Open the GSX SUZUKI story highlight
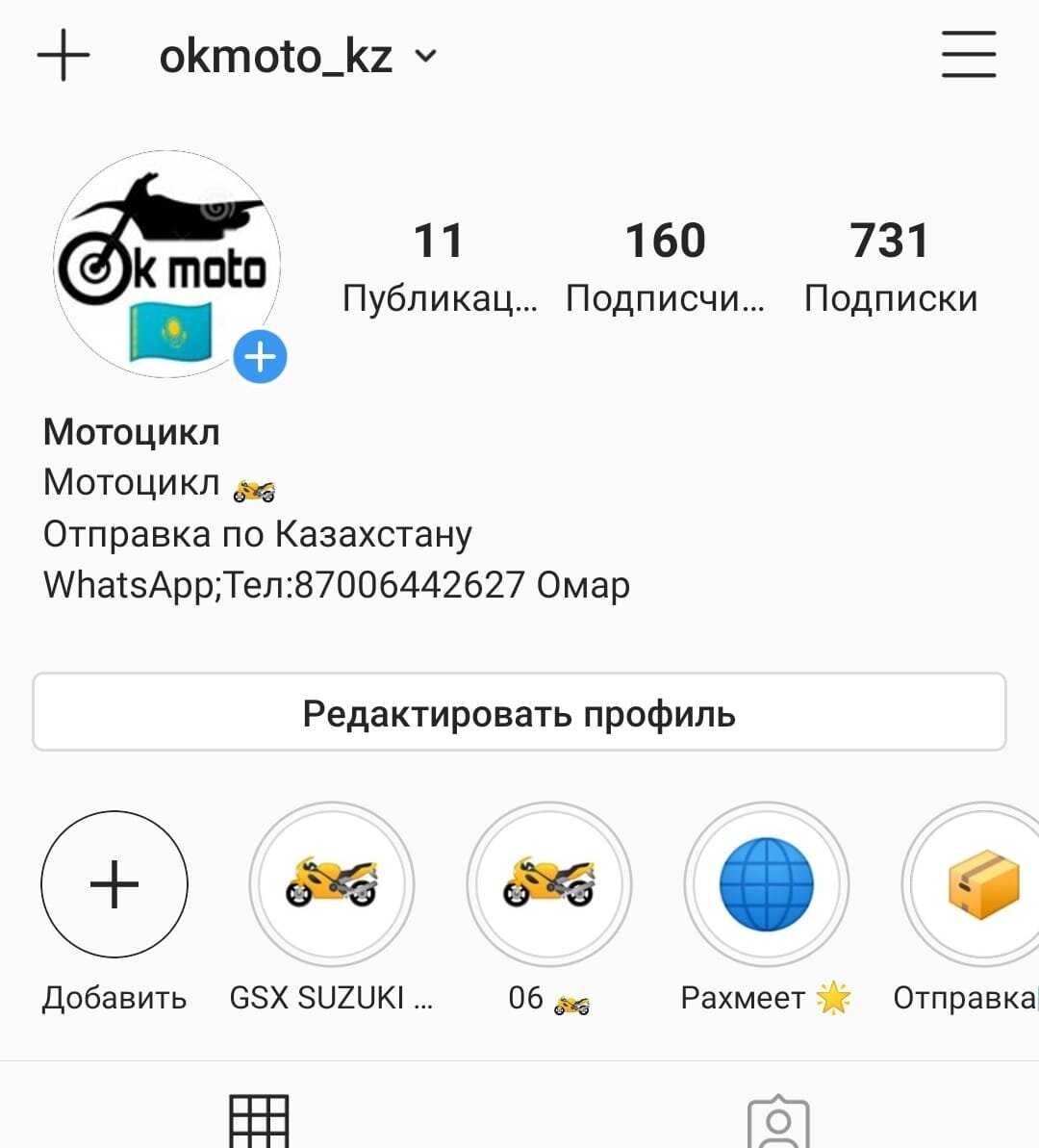Viewport: 1039px width, 1148px height. point(332,885)
